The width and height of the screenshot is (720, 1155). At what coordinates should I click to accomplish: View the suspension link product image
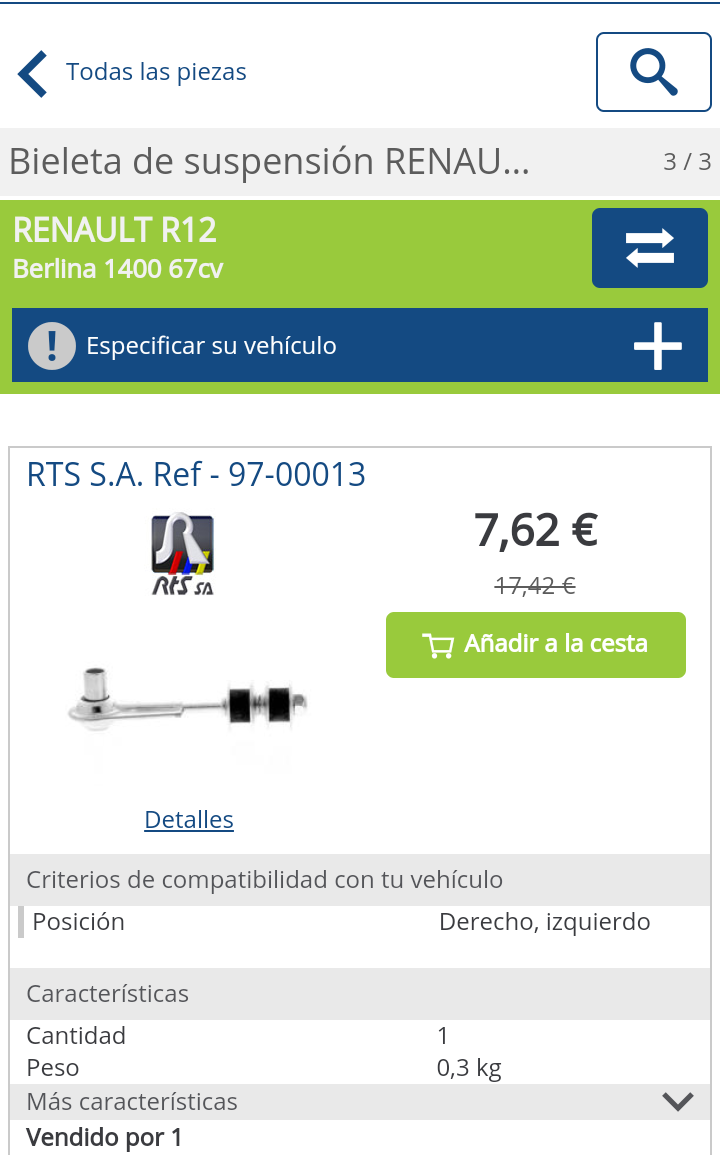(188, 705)
